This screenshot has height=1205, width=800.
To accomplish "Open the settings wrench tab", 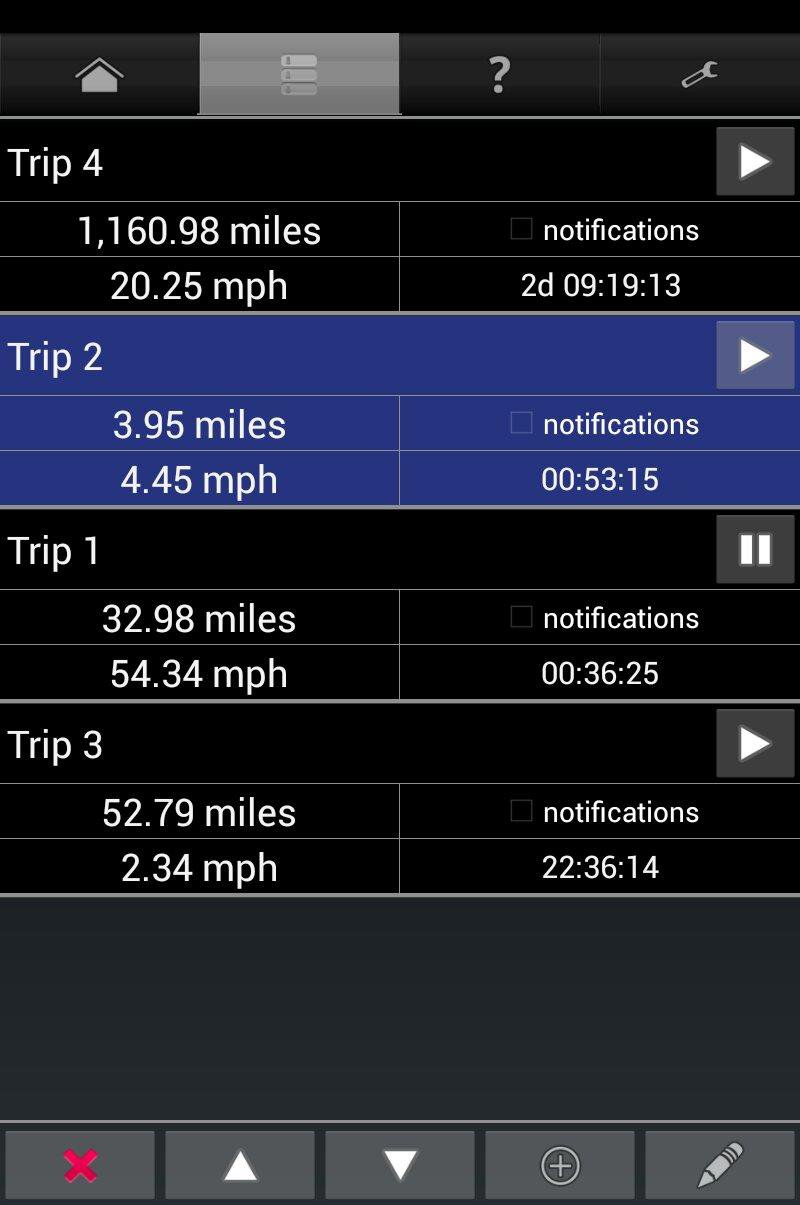I will pyautogui.click(x=699, y=75).
